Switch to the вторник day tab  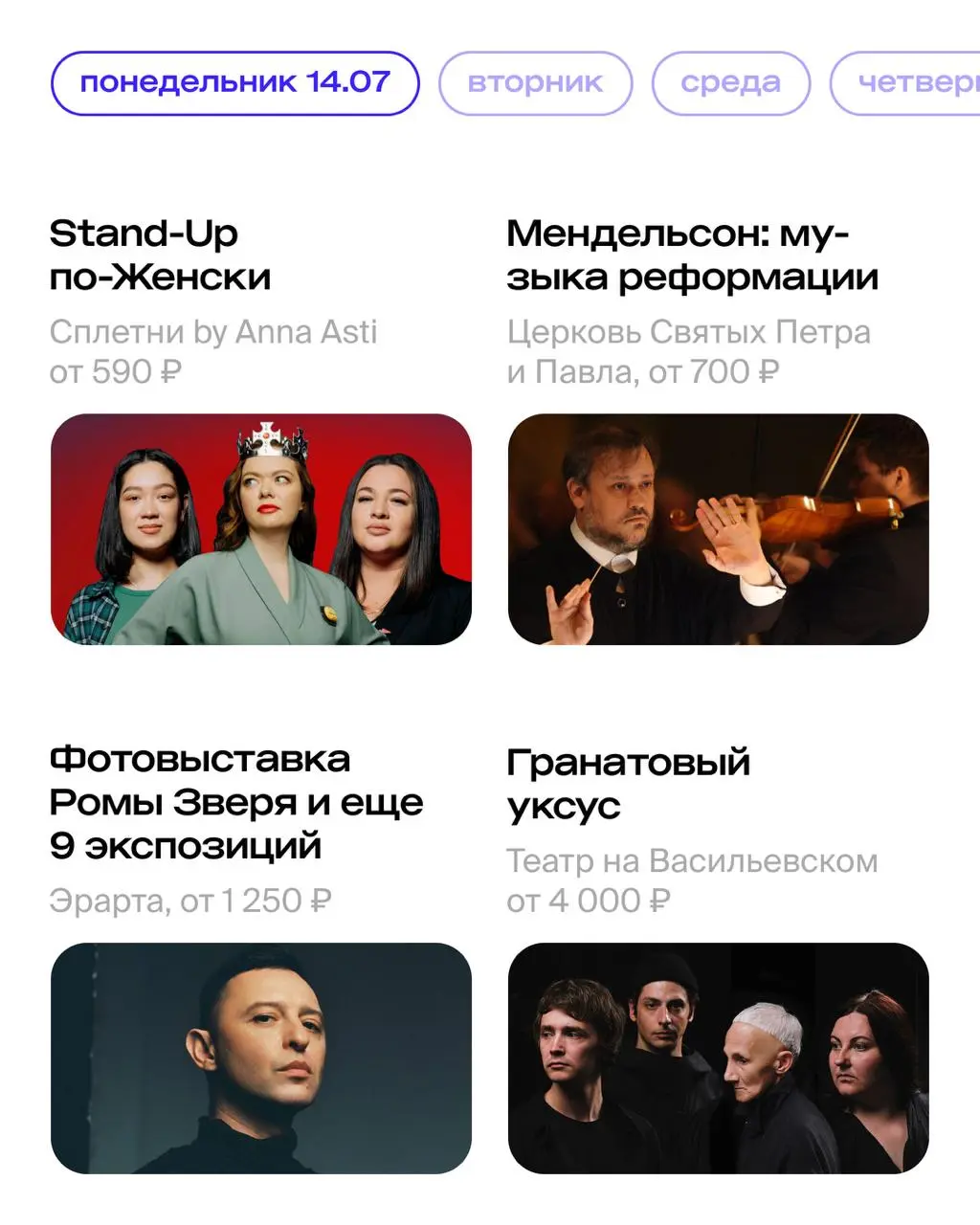pos(535,82)
